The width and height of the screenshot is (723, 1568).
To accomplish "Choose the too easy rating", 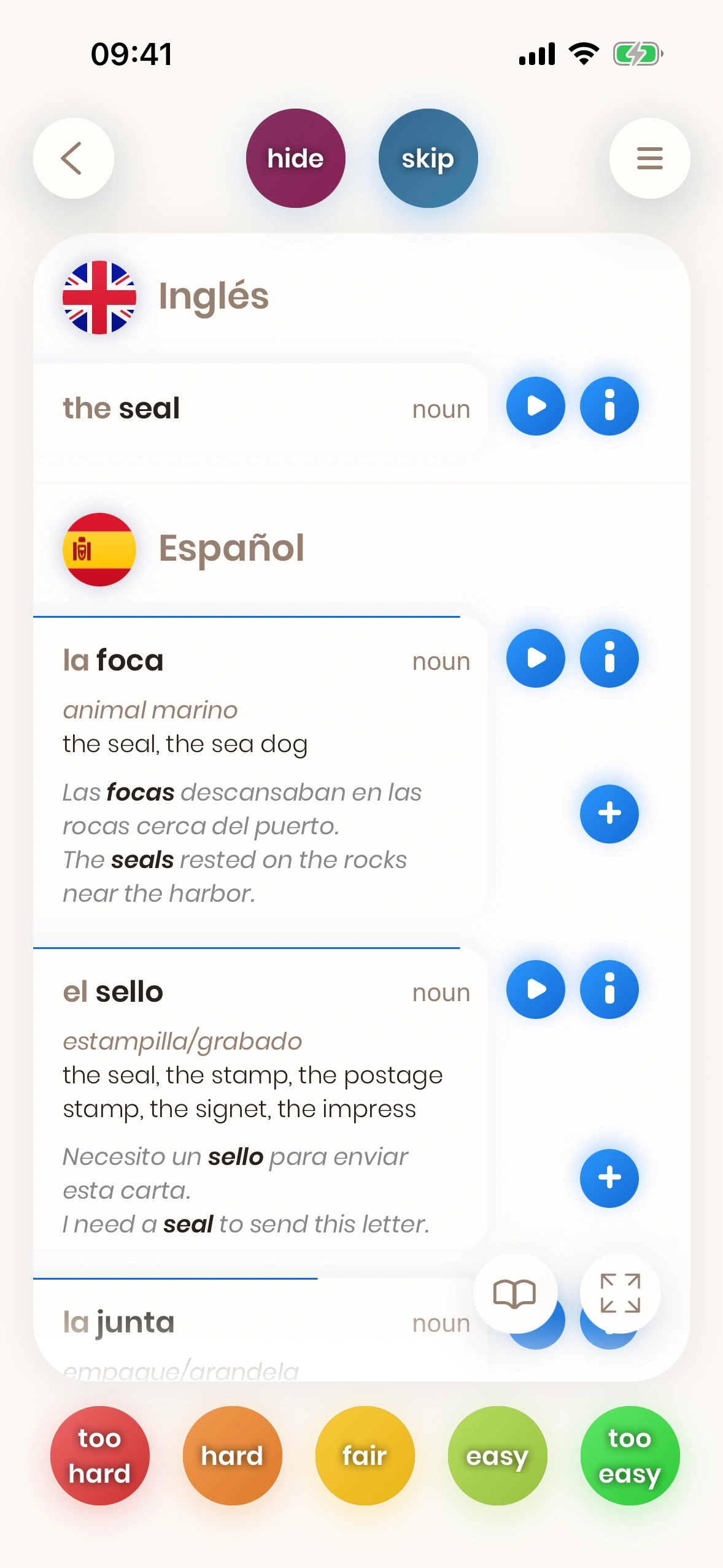I will coord(630,1455).
